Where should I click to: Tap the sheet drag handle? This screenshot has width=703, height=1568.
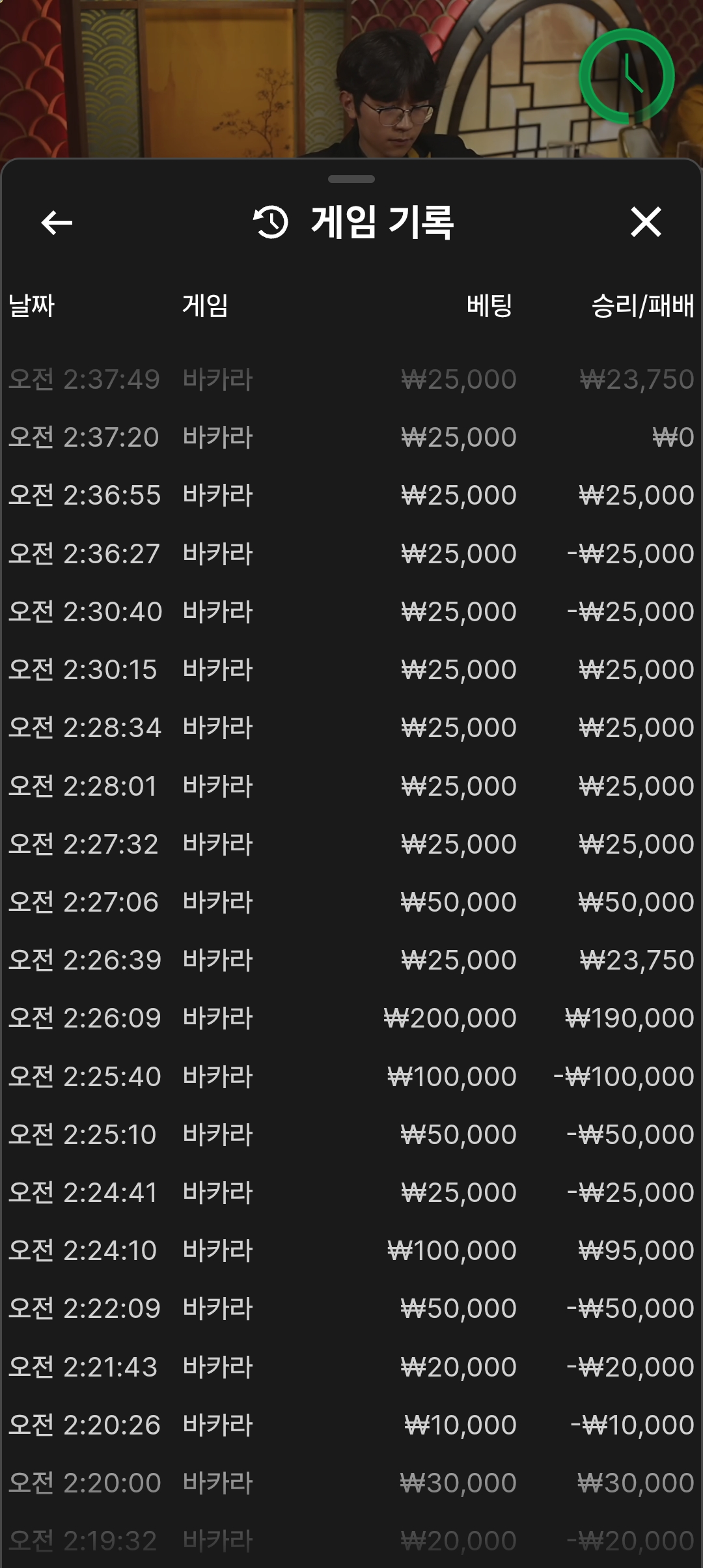click(x=351, y=179)
